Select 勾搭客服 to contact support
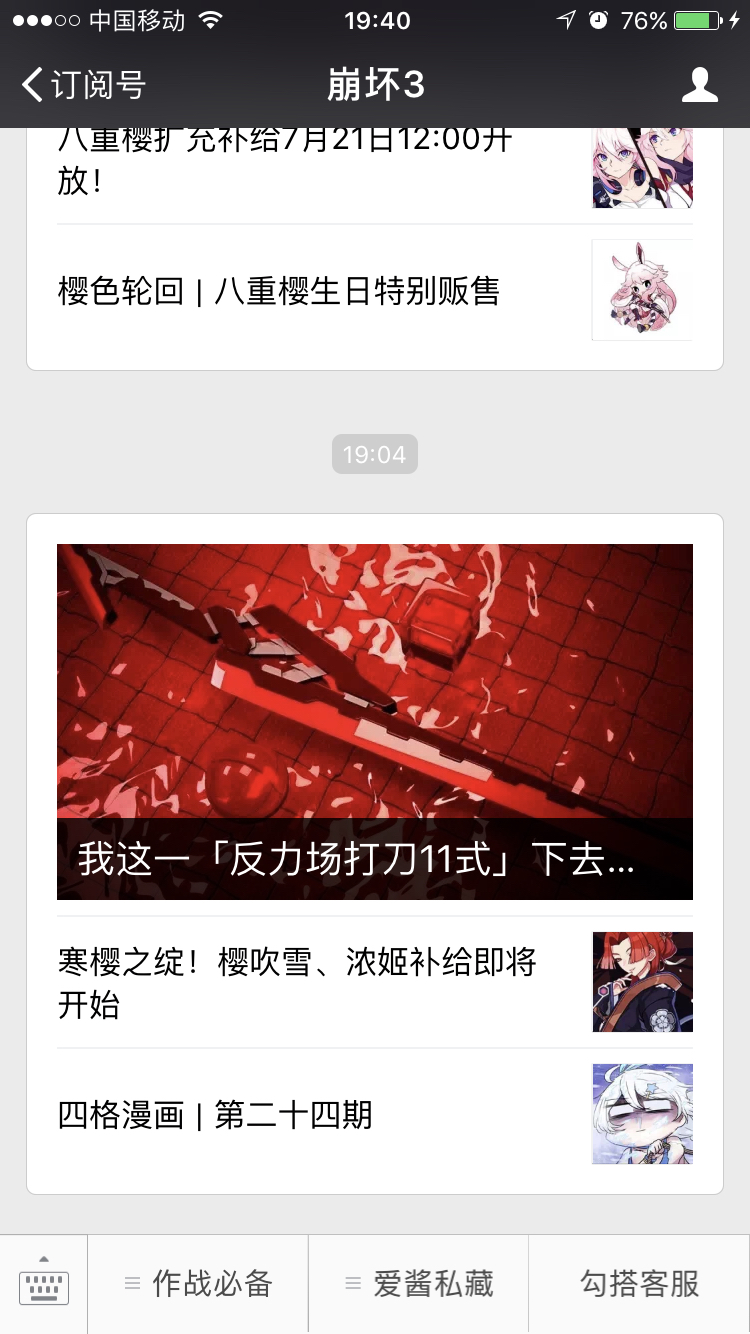 tap(639, 1284)
